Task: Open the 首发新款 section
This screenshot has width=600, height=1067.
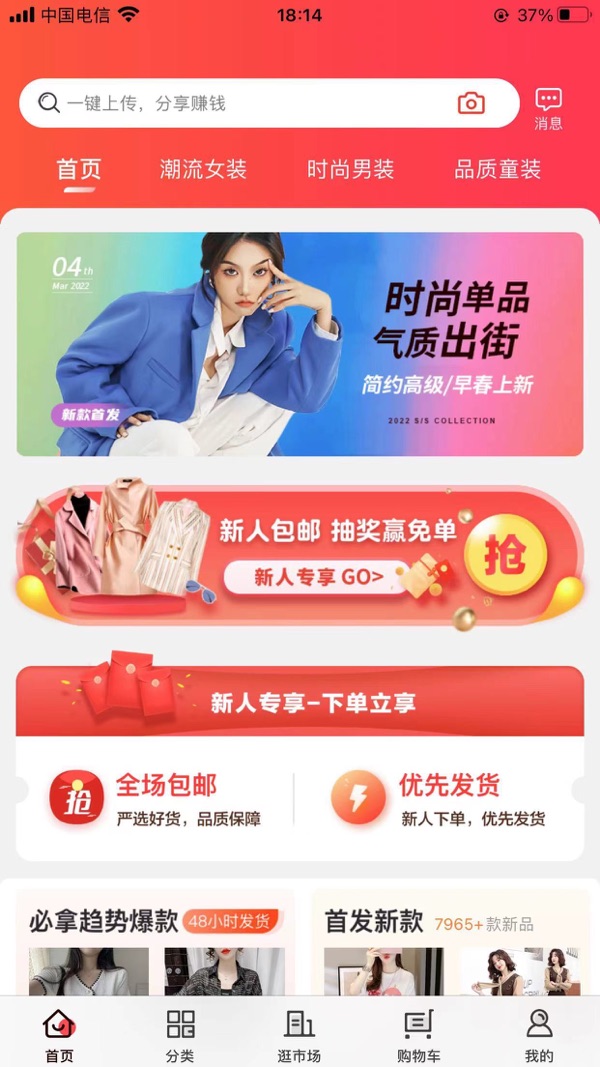Action: pyautogui.click(x=373, y=921)
